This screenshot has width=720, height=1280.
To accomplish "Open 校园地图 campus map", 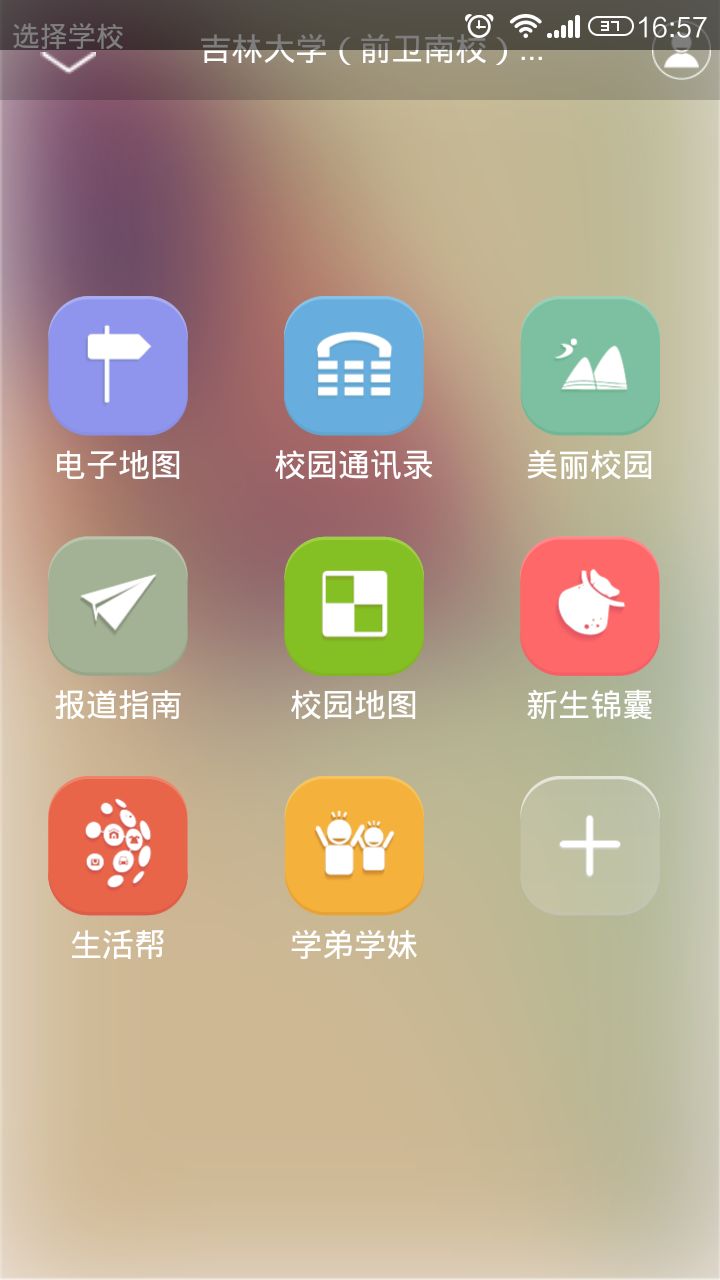I will coord(354,606).
